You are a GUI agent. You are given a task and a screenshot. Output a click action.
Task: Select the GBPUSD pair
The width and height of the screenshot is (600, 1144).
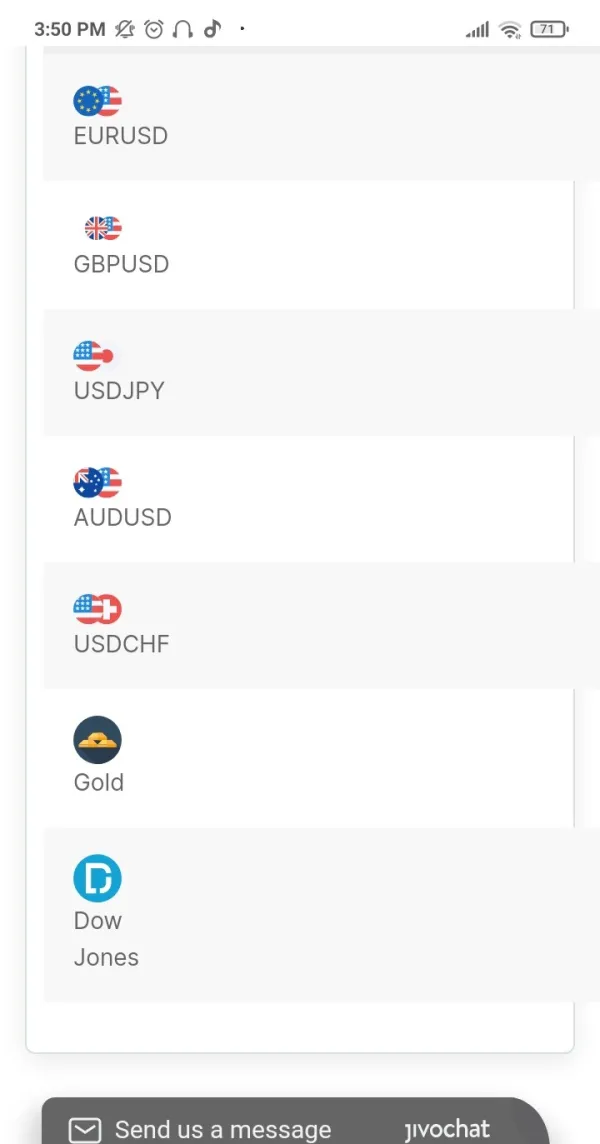[x=121, y=263]
